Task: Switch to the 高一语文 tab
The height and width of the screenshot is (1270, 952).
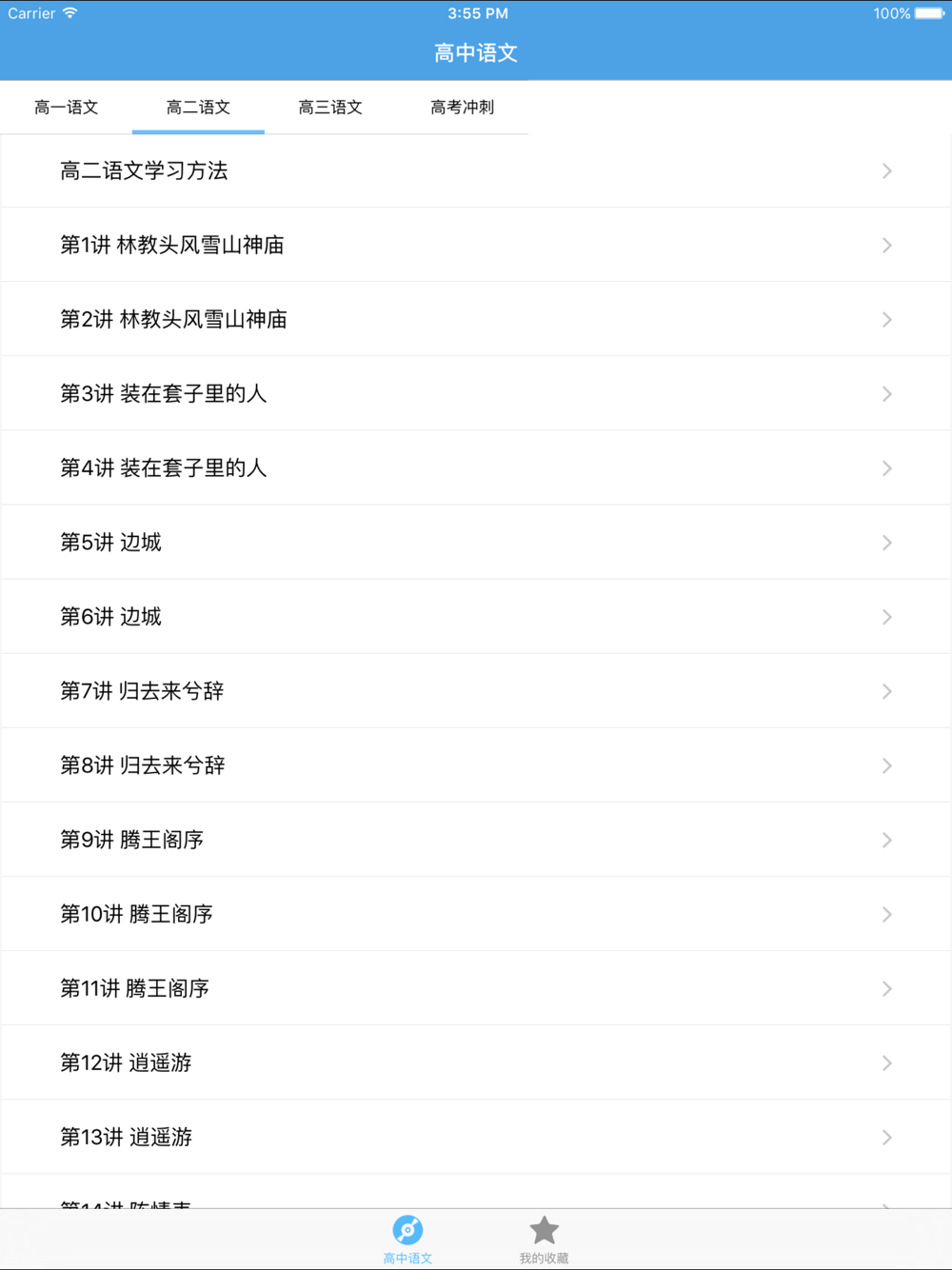Action: coord(67,108)
